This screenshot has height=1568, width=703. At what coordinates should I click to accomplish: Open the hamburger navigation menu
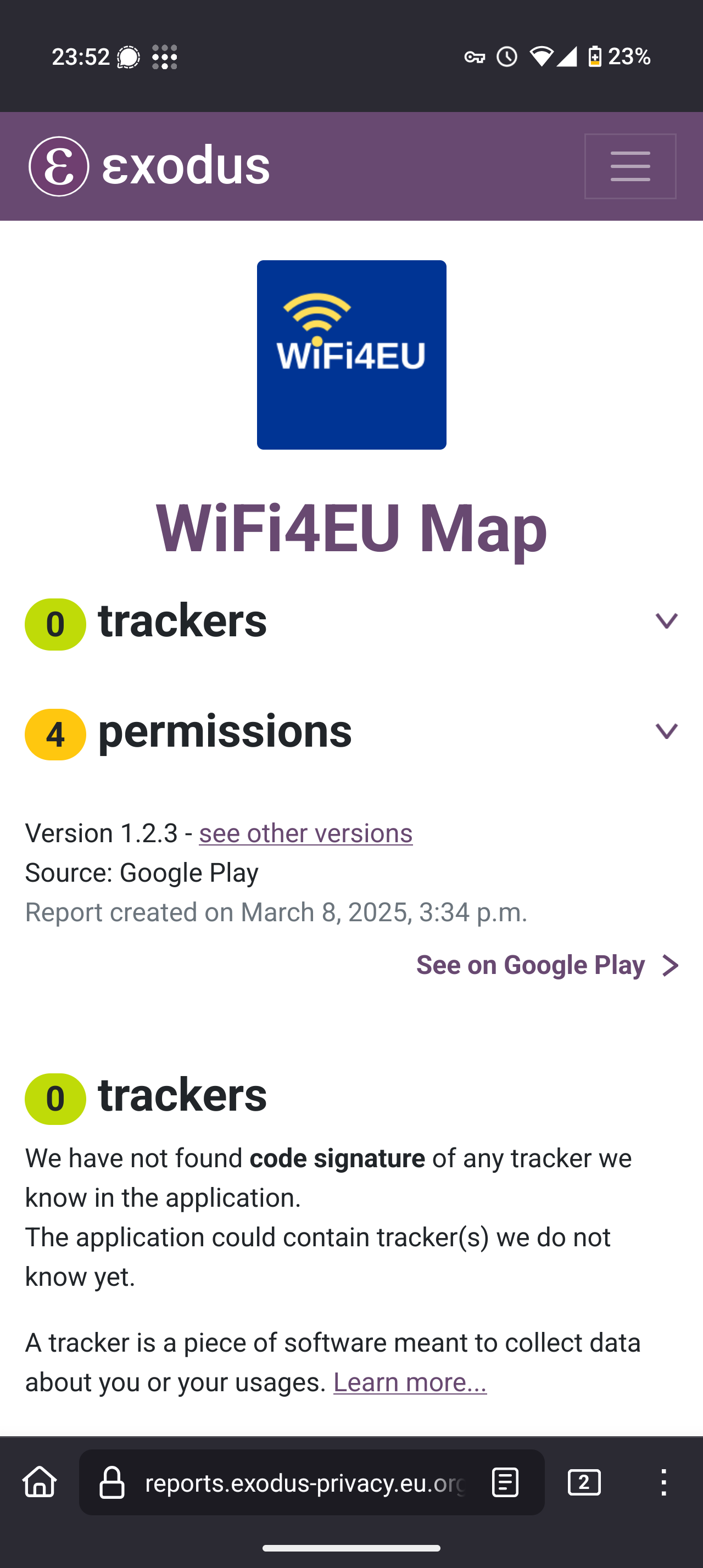click(x=629, y=166)
